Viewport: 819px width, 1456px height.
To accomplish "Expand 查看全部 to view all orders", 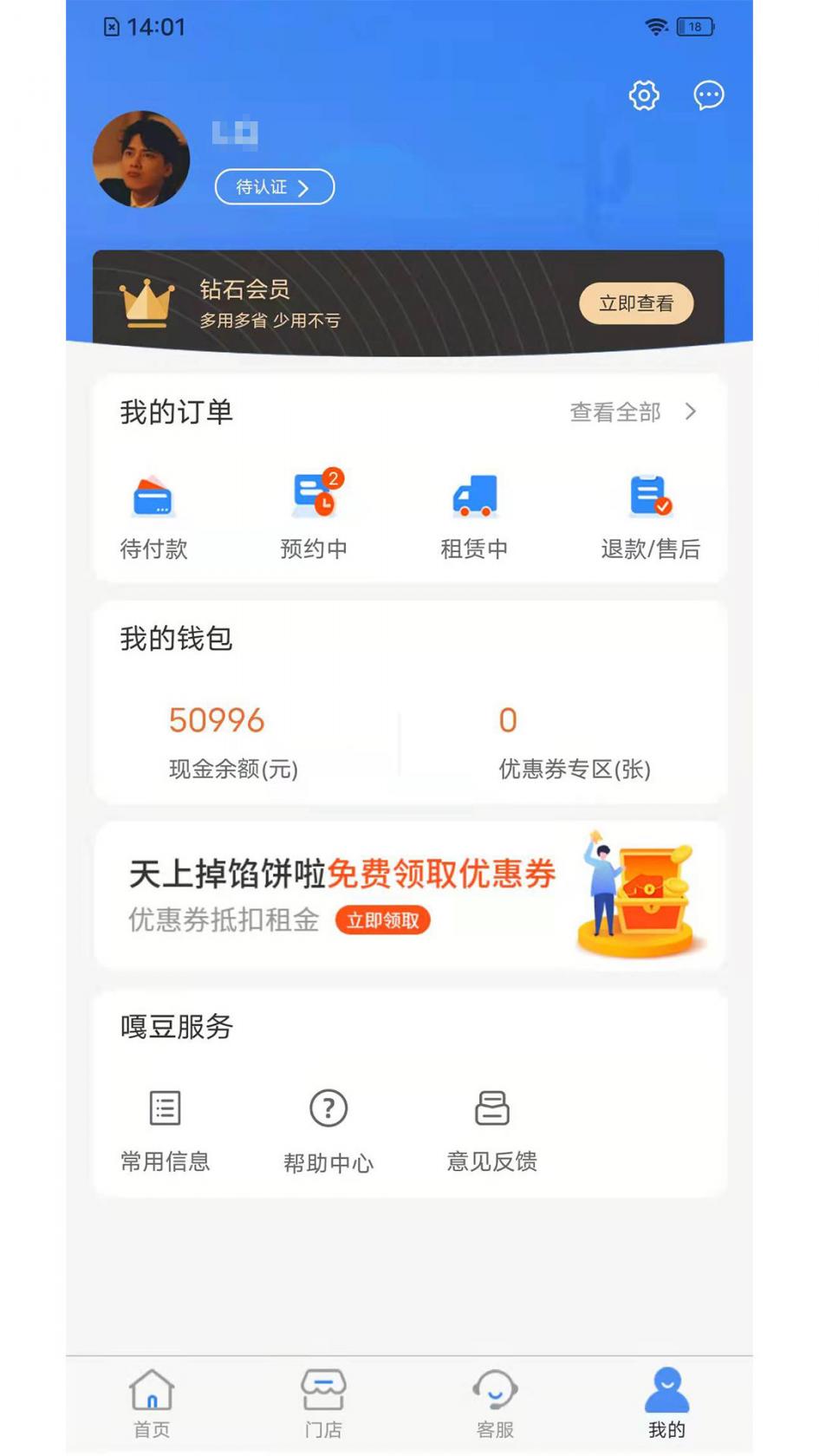I will click(x=630, y=413).
